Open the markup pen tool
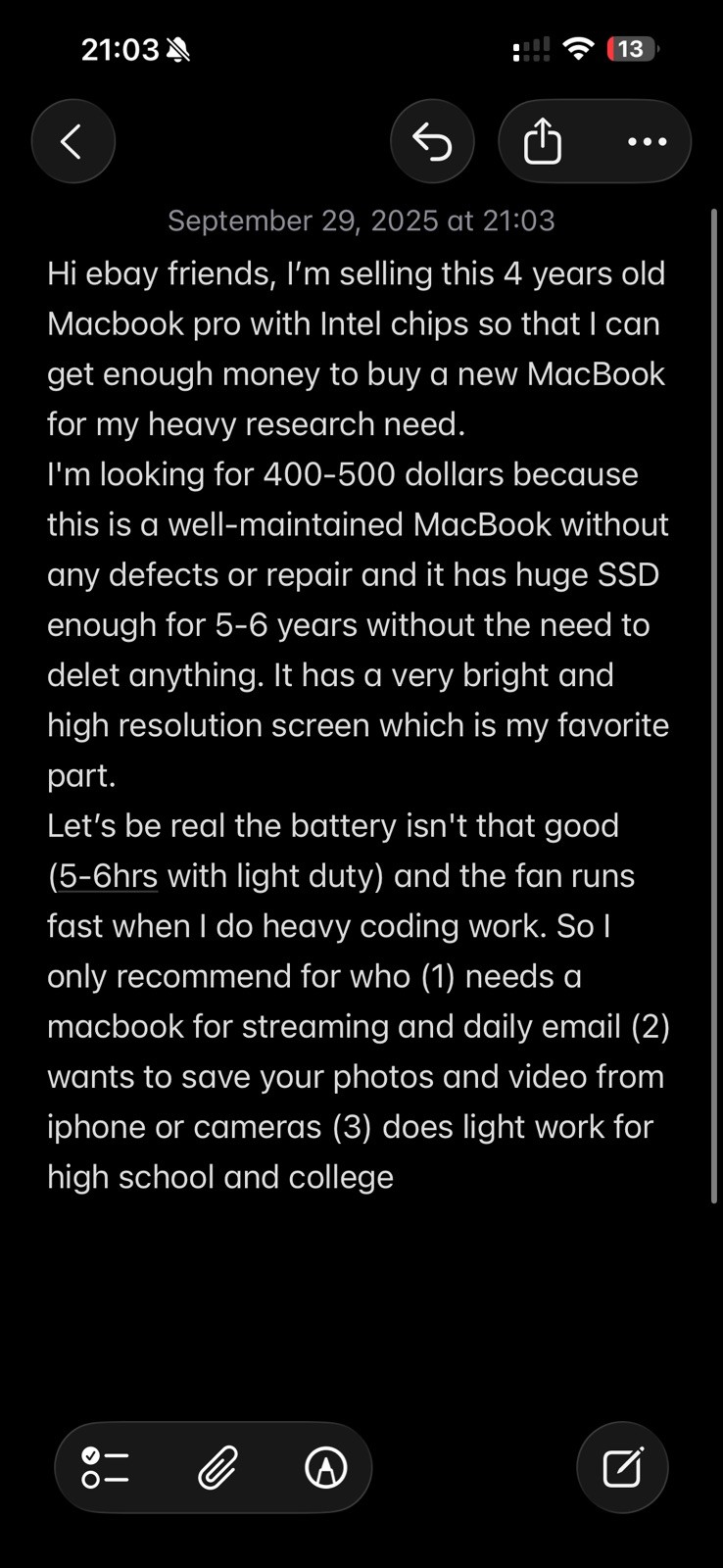723x1568 pixels. (x=326, y=1467)
